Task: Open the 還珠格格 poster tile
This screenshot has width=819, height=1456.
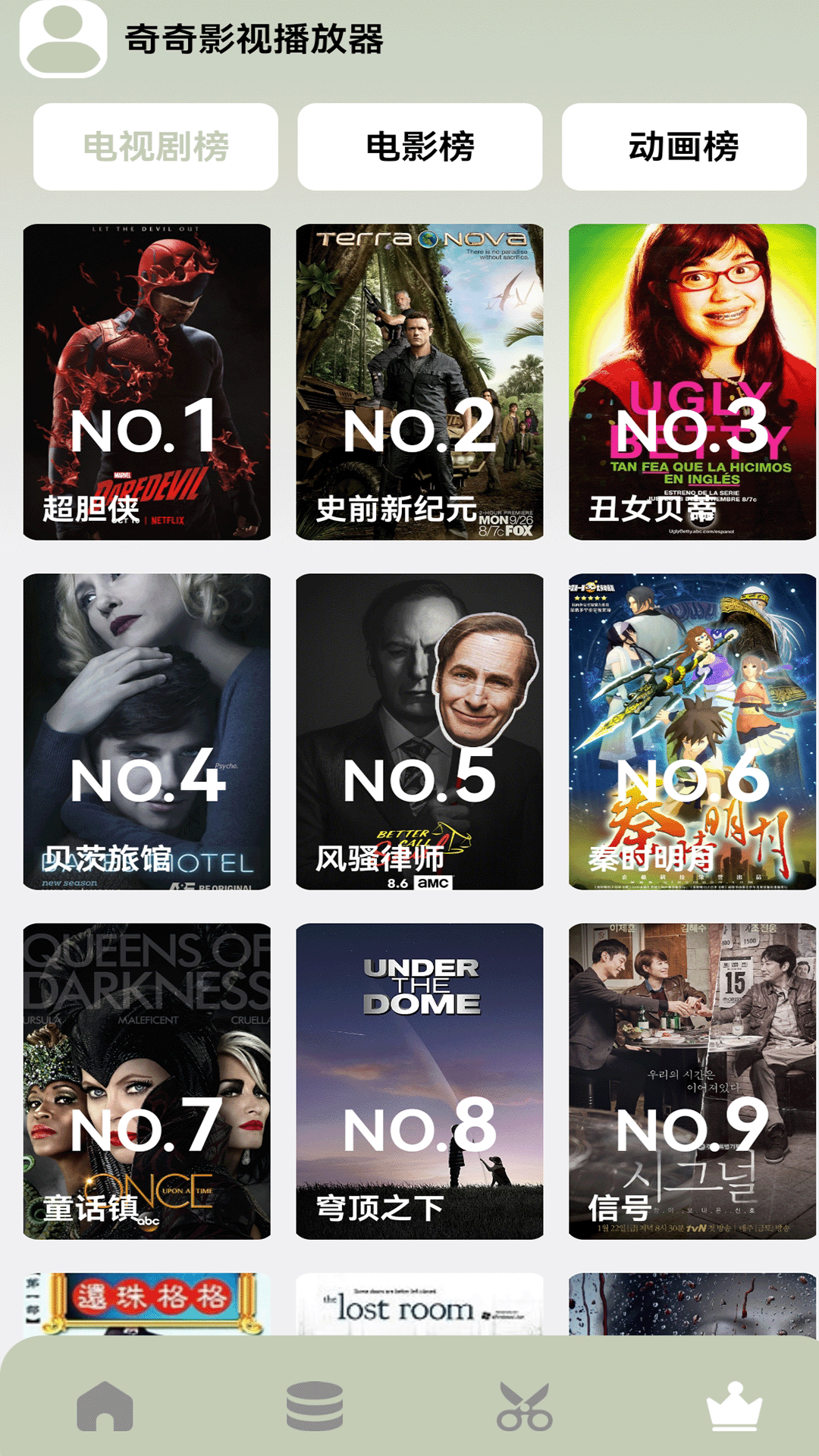Action: pyautogui.click(x=147, y=1304)
